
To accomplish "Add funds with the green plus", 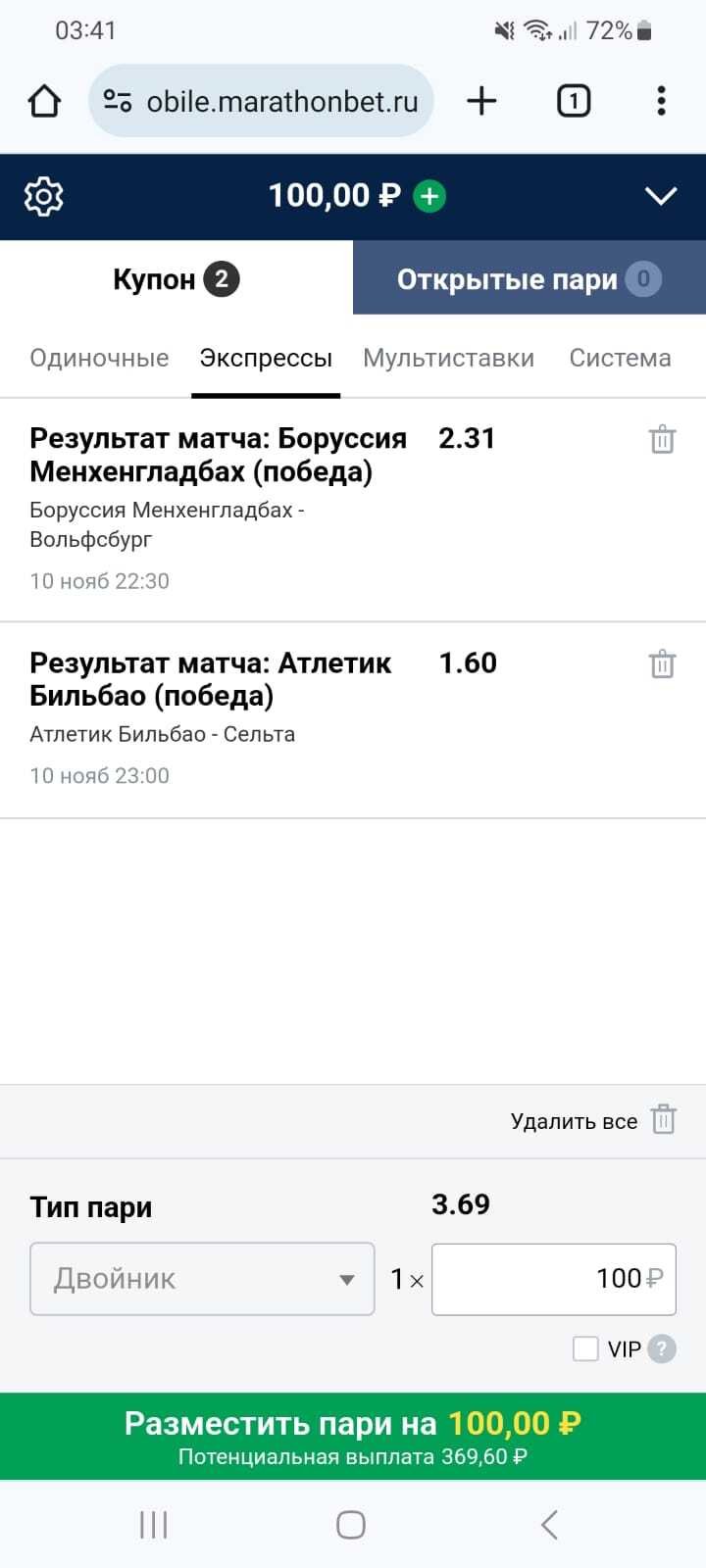I will [429, 196].
